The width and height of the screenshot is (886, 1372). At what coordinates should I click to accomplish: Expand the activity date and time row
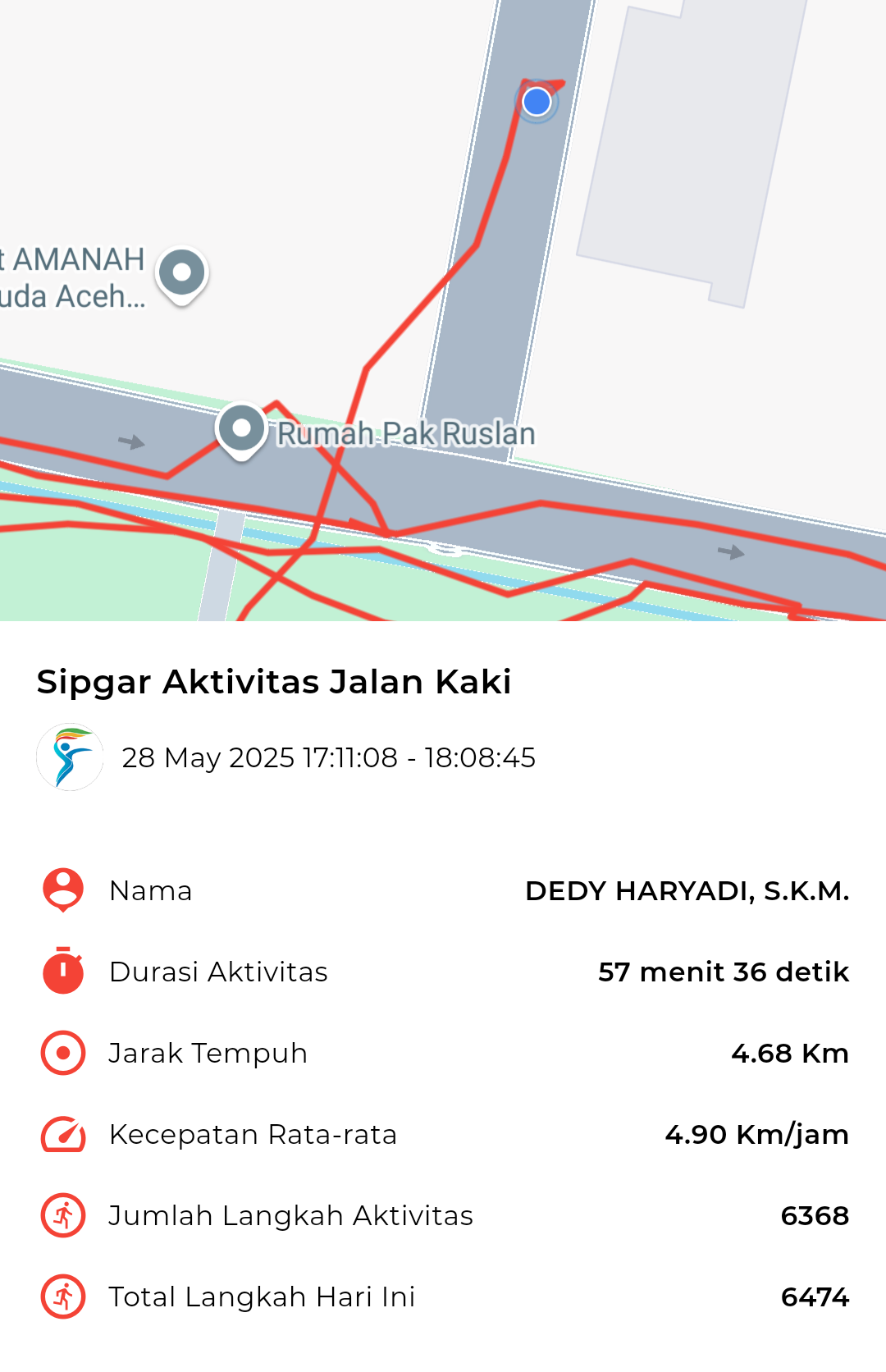tap(328, 757)
